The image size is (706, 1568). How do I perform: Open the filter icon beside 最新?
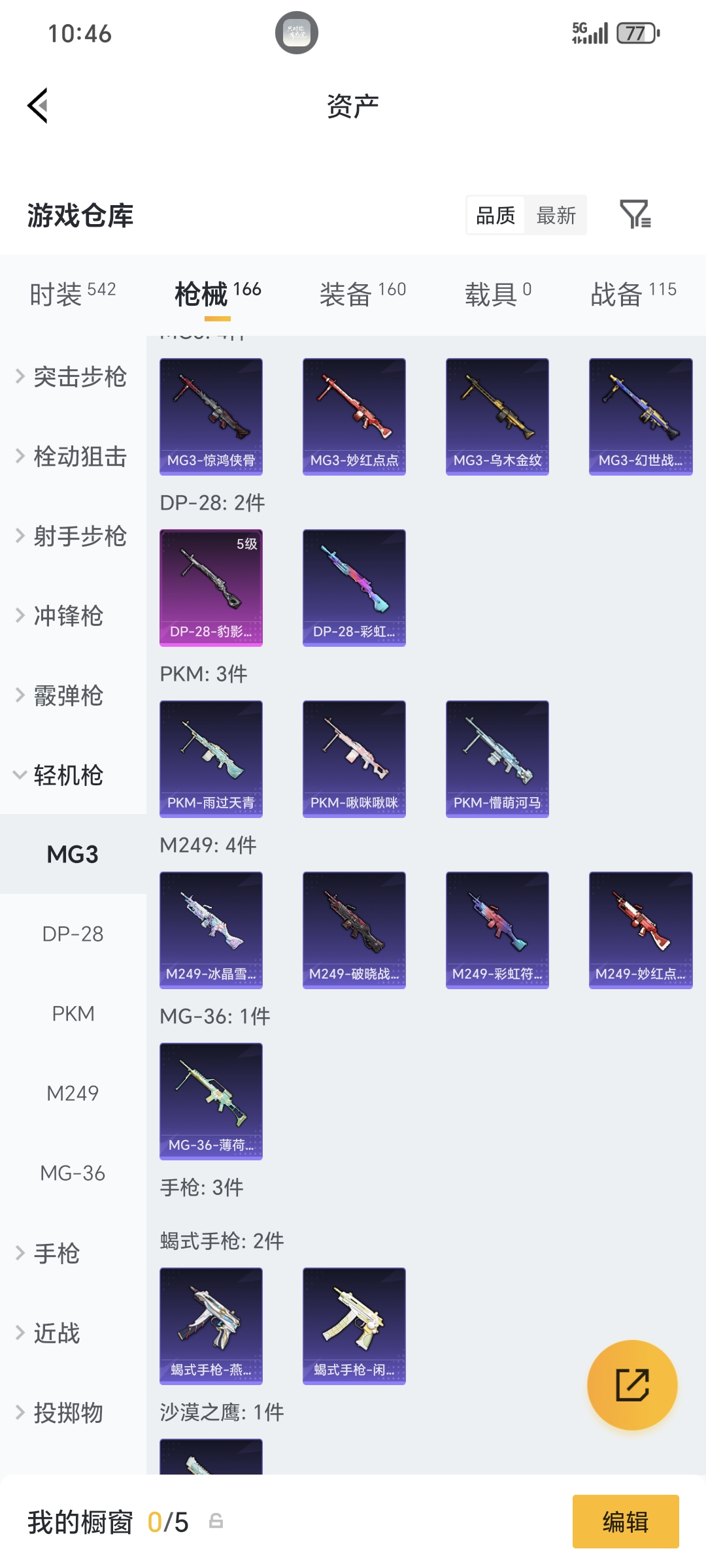coord(635,214)
